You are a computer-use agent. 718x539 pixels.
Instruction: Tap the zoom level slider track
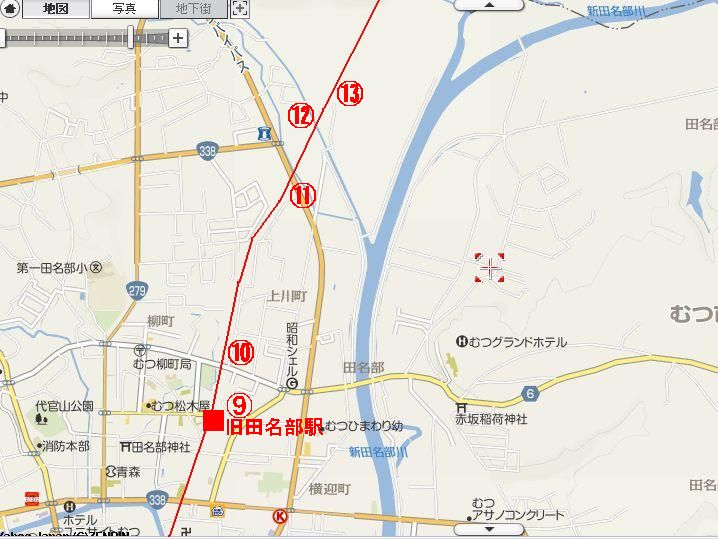click(x=70, y=38)
